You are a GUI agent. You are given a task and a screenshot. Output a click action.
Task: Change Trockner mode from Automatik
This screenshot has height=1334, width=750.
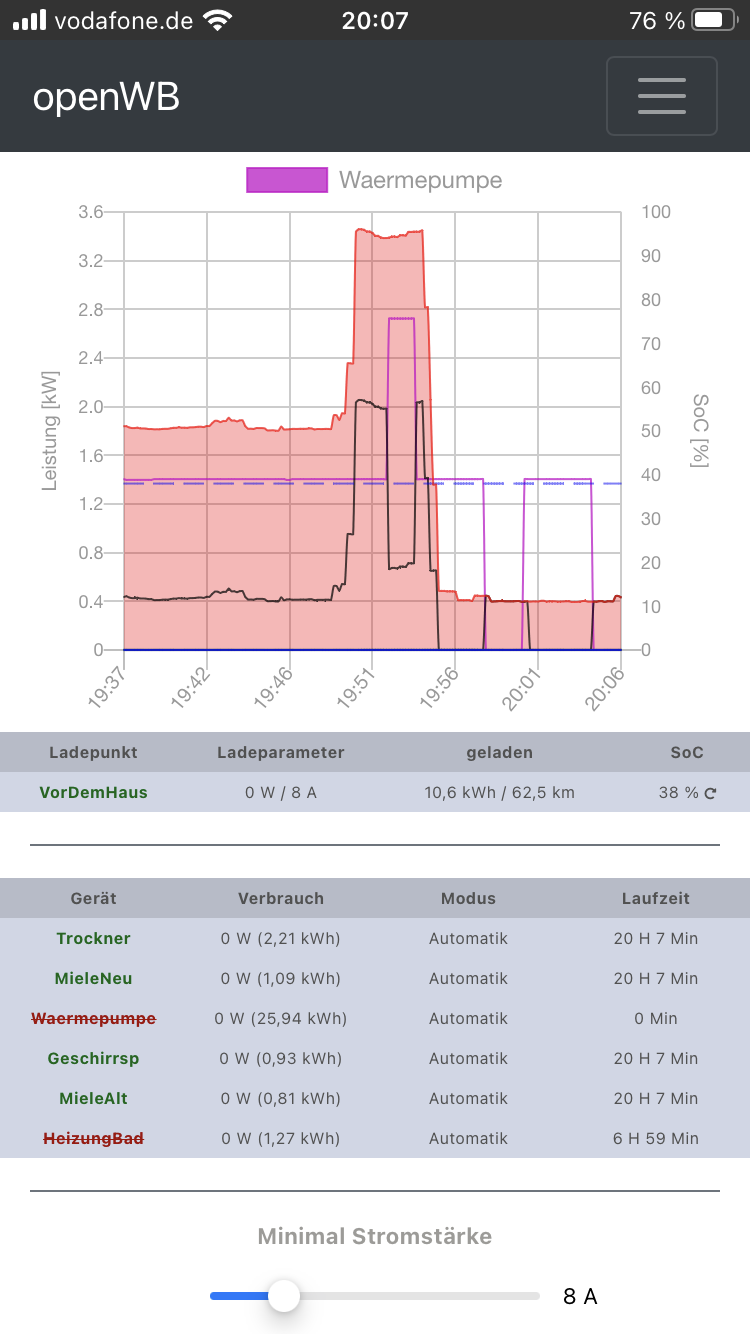pyautogui.click(x=468, y=938)
